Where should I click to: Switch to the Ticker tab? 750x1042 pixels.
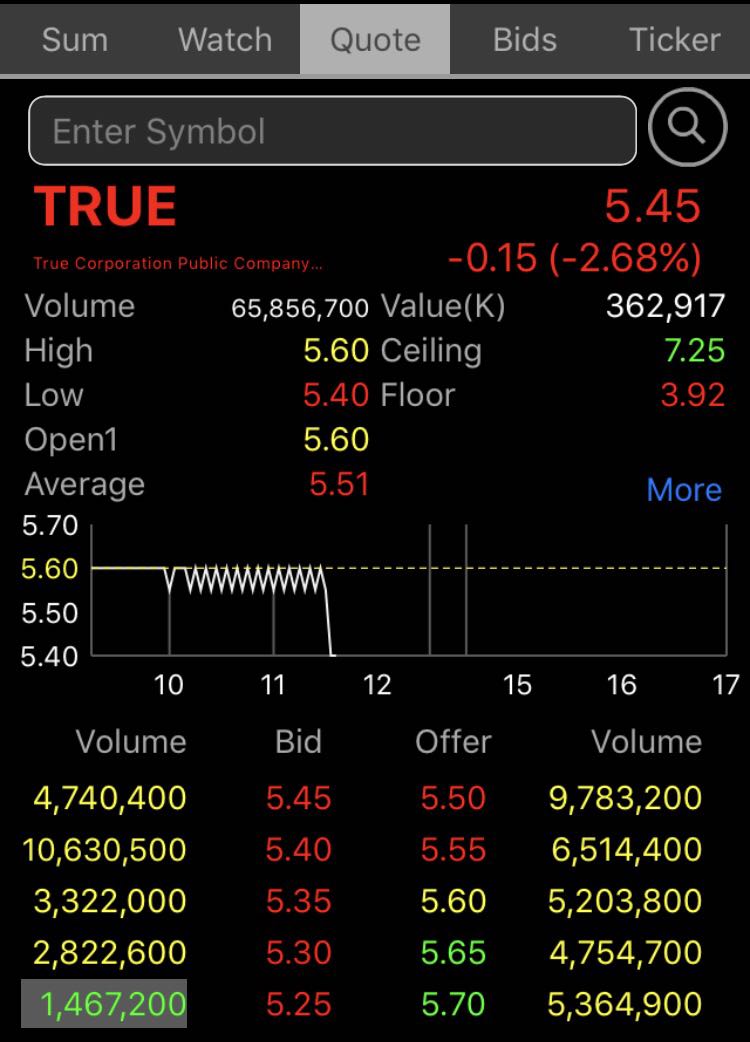click(675, 39)
